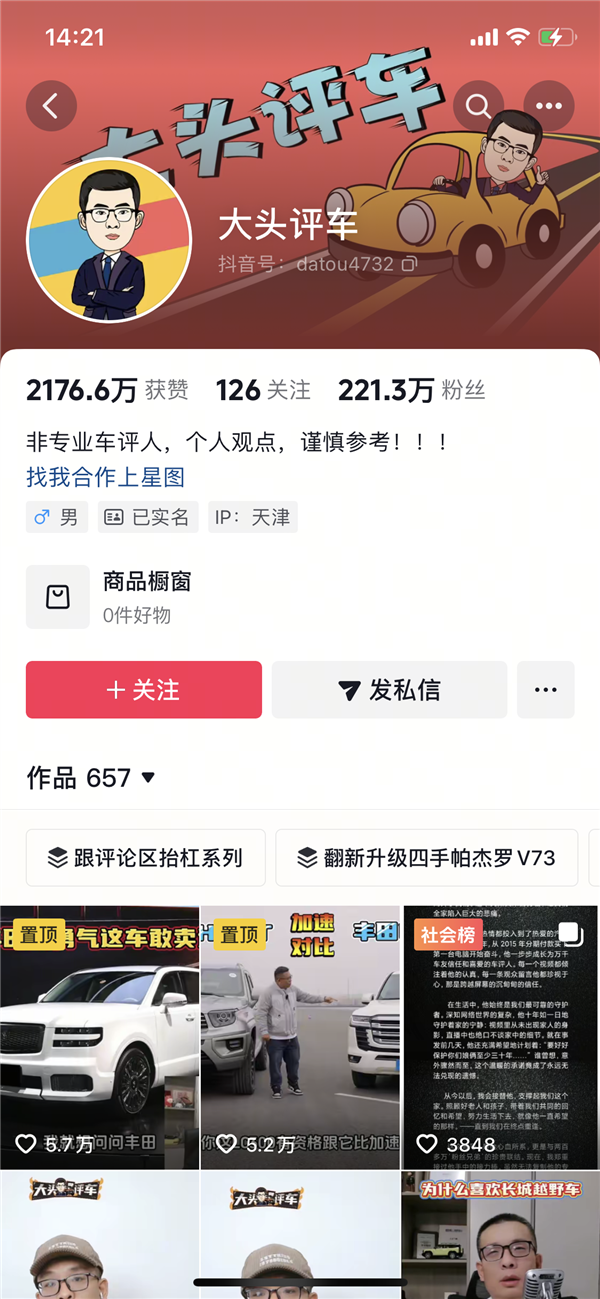View 大头评车's profile avatar

pyautogui.click(x=108, y=241)
